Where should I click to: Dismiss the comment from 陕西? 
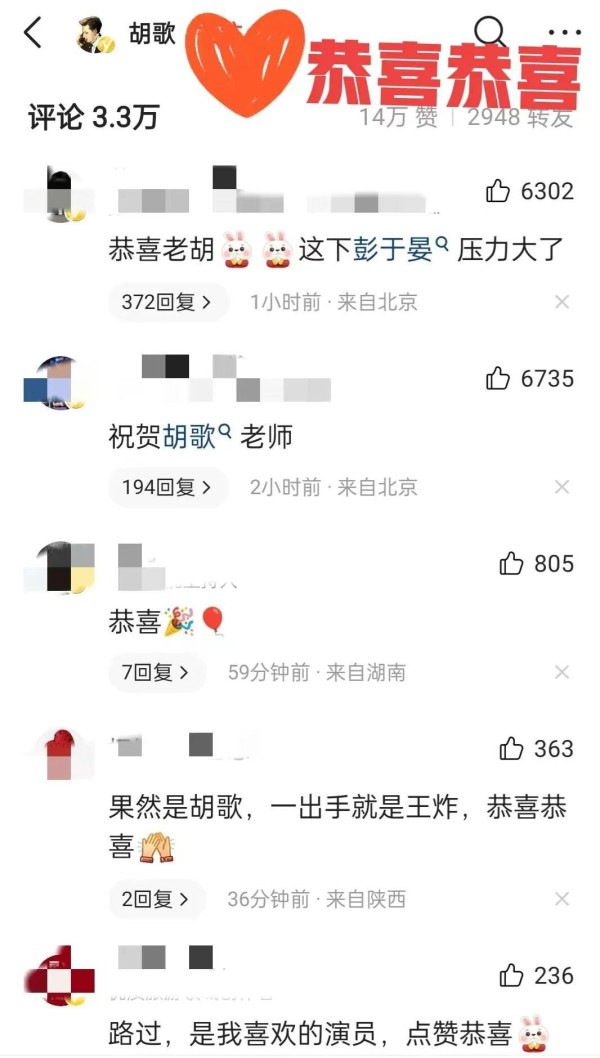pos(562,899)
